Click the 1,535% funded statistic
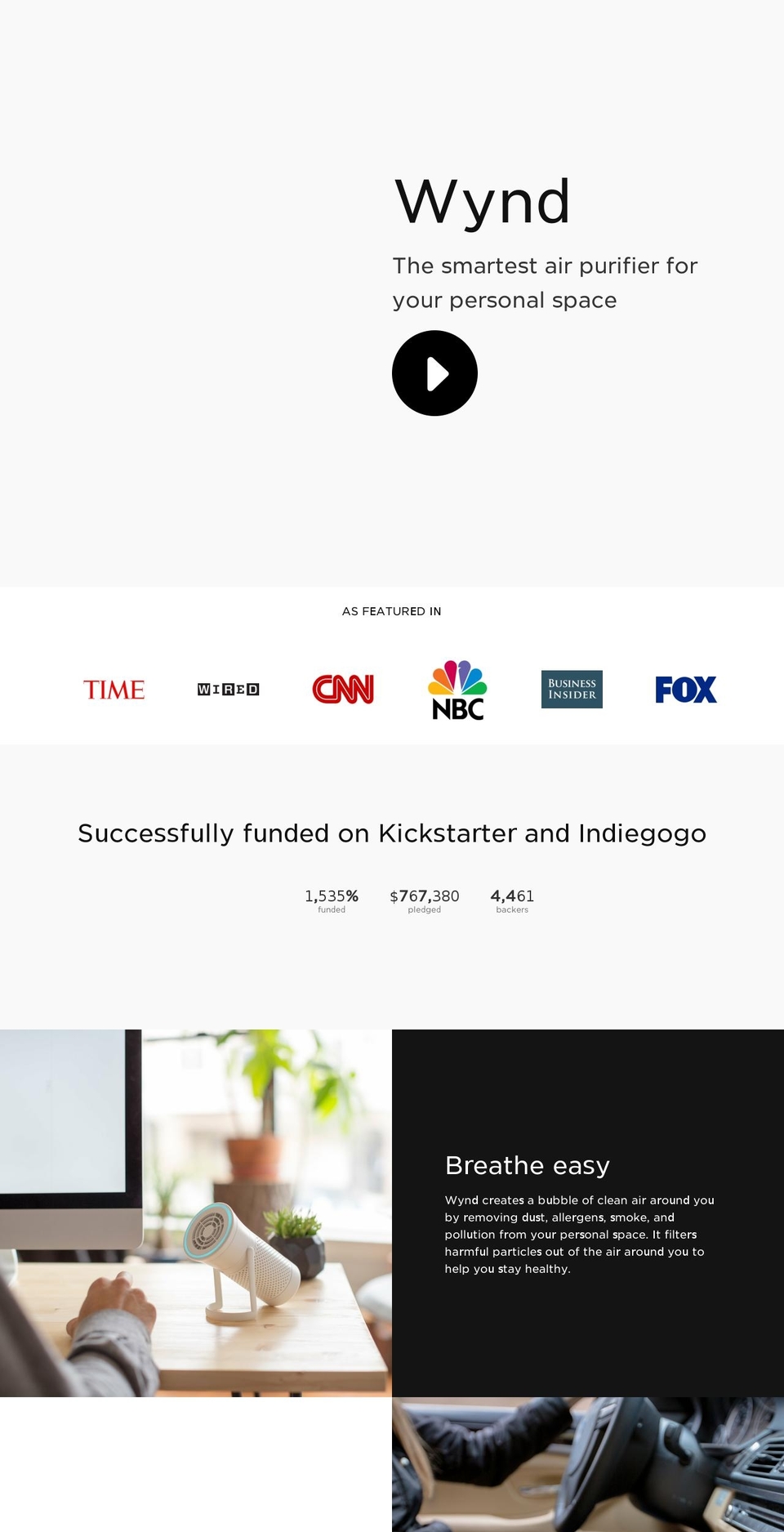The width and height of the screenshot is (784, 1532). coord(331,896)
